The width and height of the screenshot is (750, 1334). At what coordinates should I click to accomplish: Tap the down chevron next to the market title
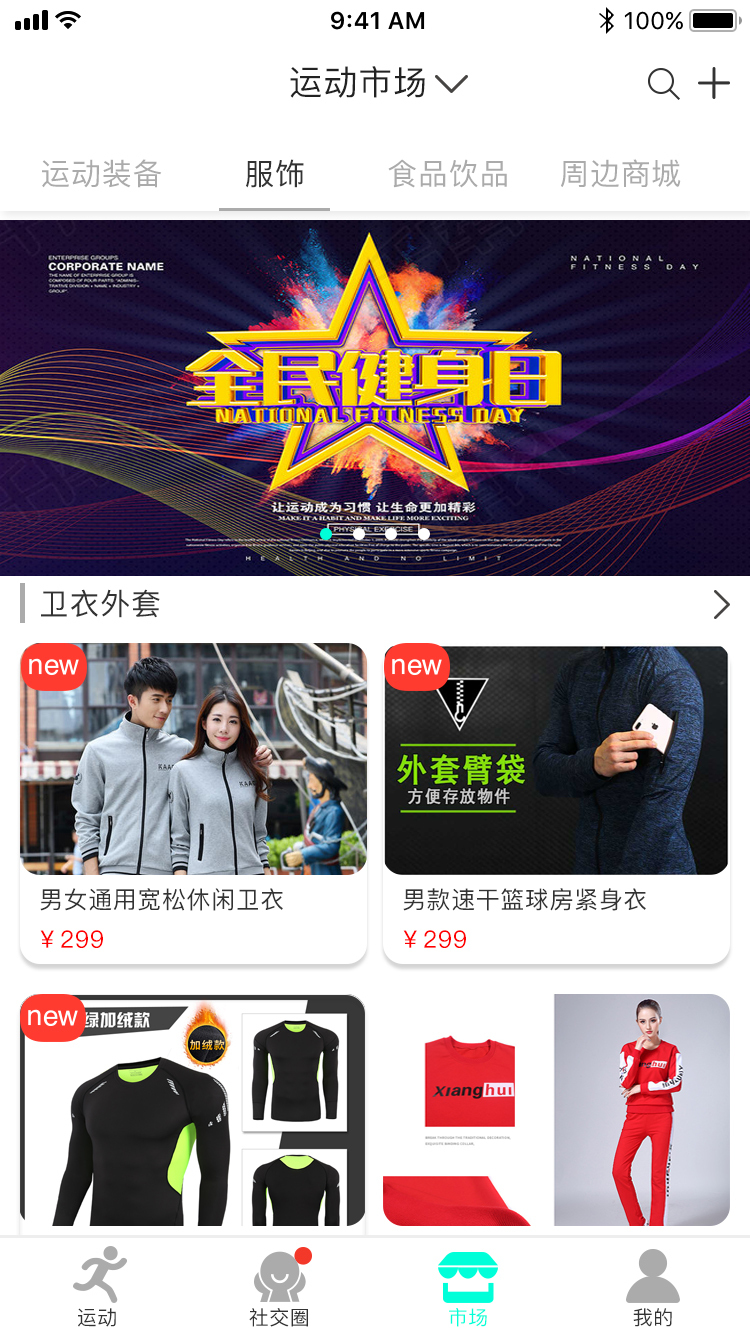452,84
